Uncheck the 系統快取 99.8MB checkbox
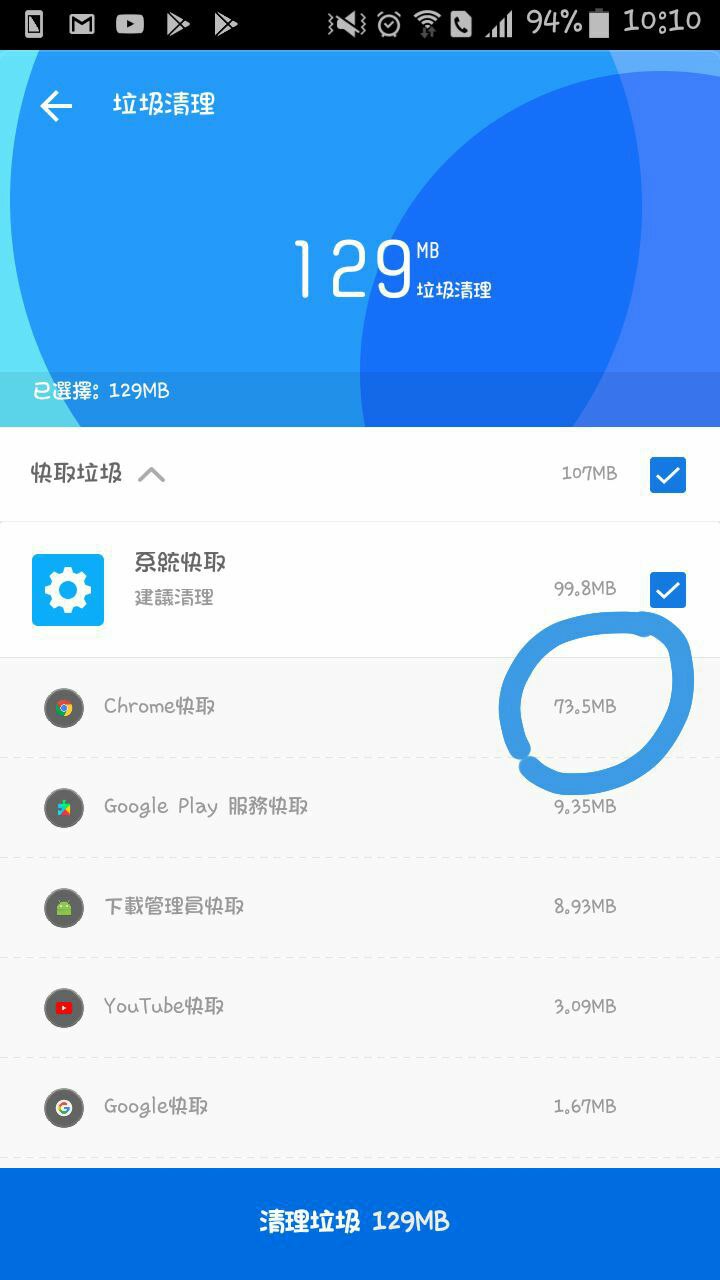 click(667, 590)
